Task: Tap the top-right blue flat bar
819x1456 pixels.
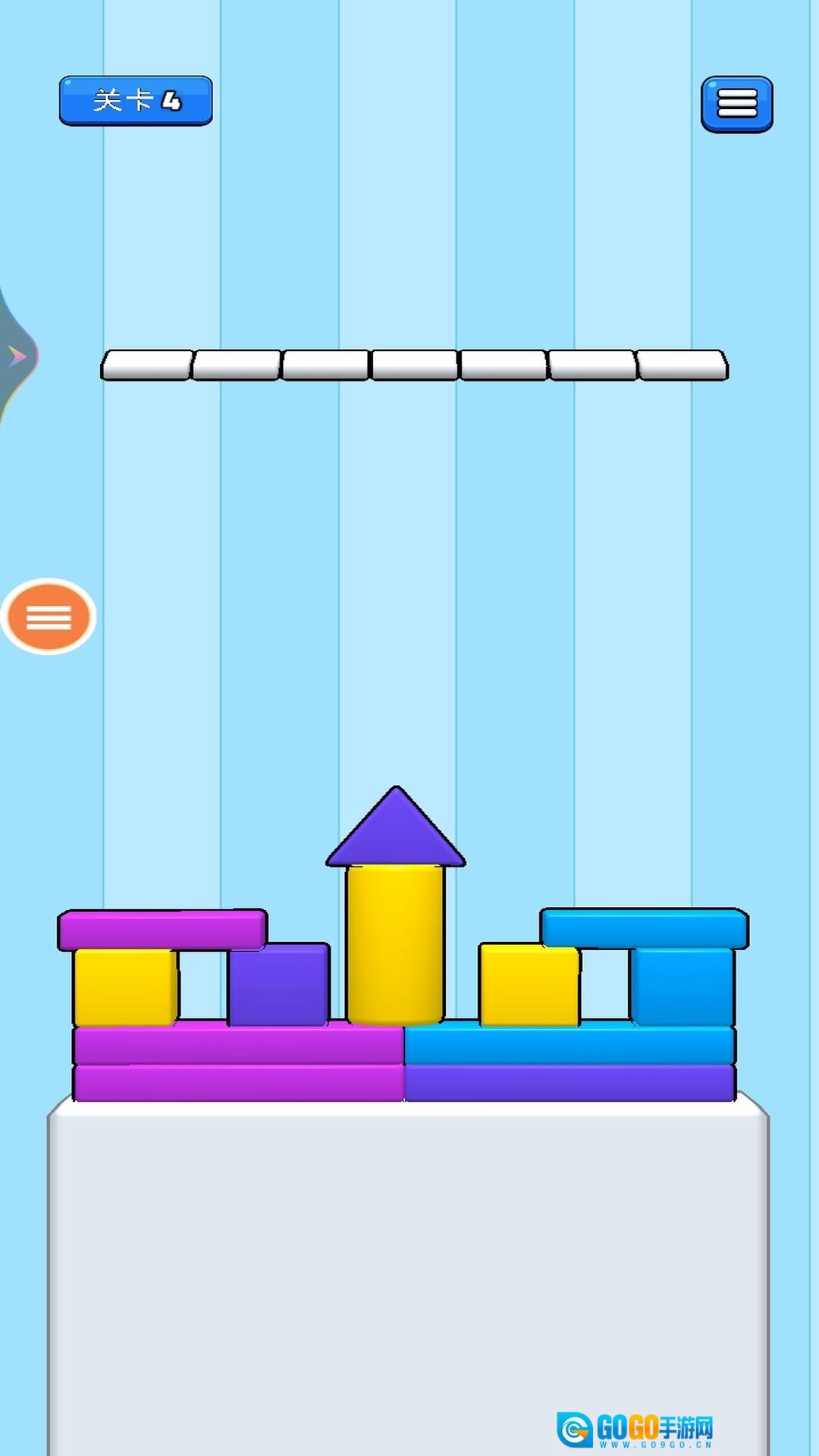Action: (x=645, y=928)
